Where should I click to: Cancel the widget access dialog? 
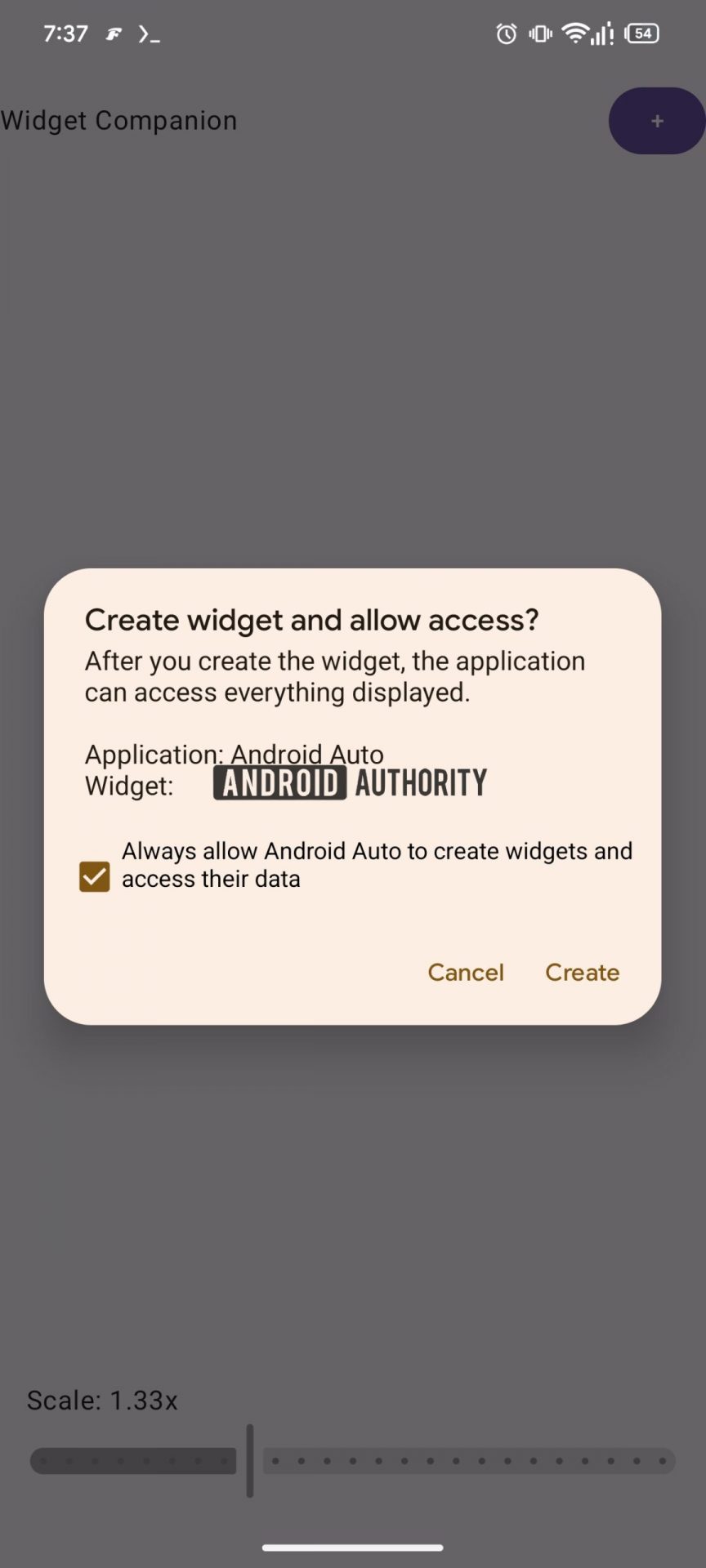point(466,972)
